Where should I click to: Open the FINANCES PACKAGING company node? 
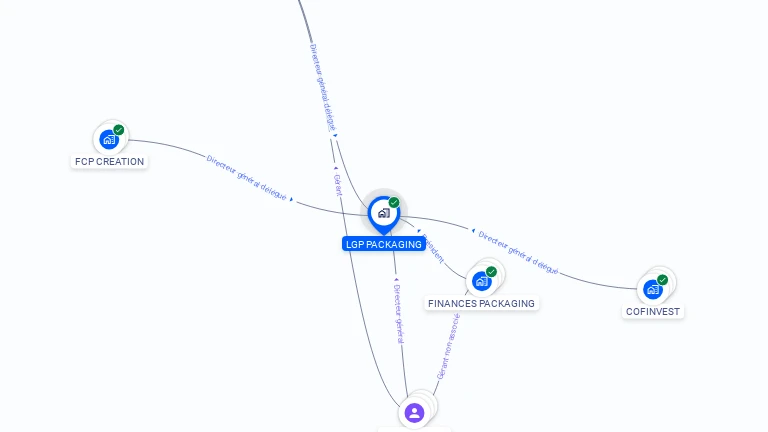[482, 281]
